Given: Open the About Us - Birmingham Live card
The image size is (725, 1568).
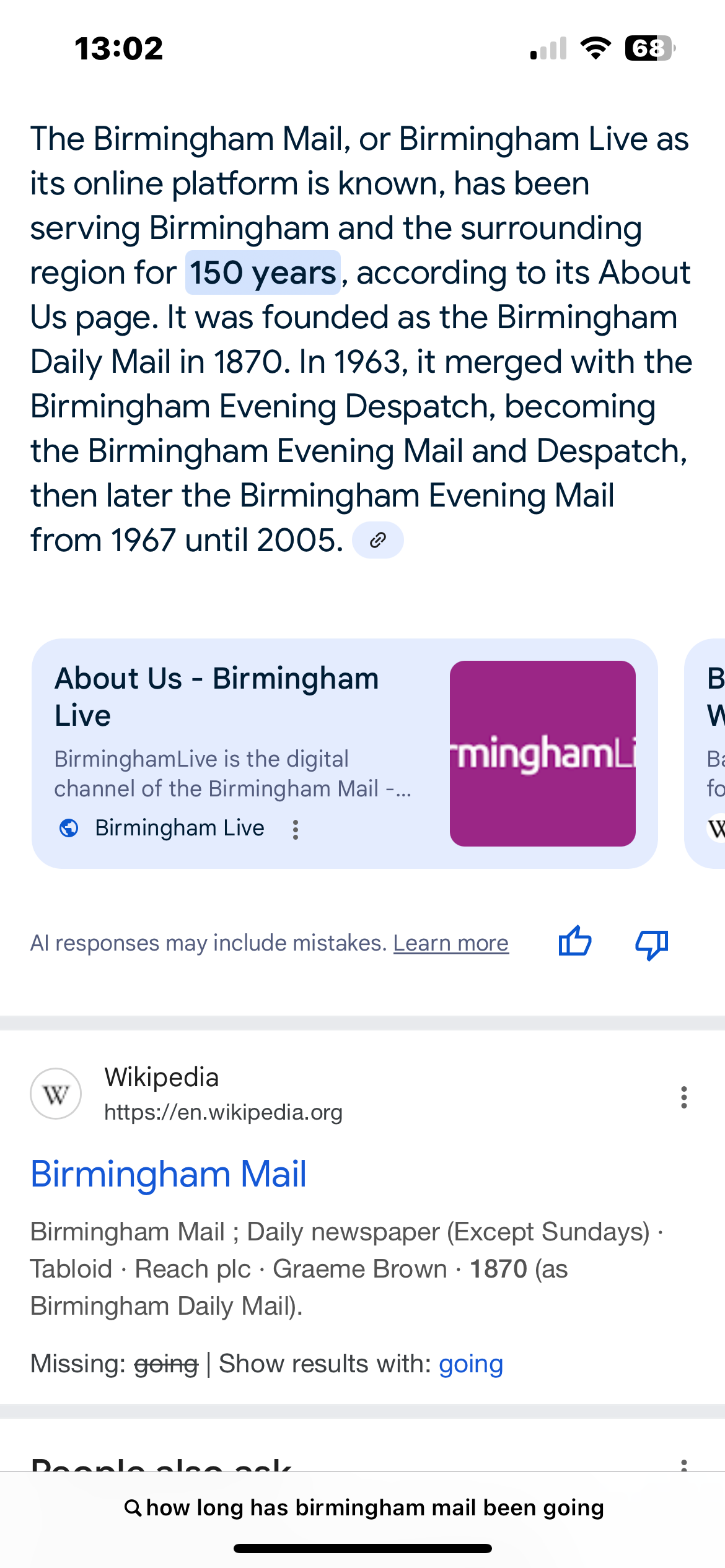Looking at the screenshot, I should click(345, 753).
